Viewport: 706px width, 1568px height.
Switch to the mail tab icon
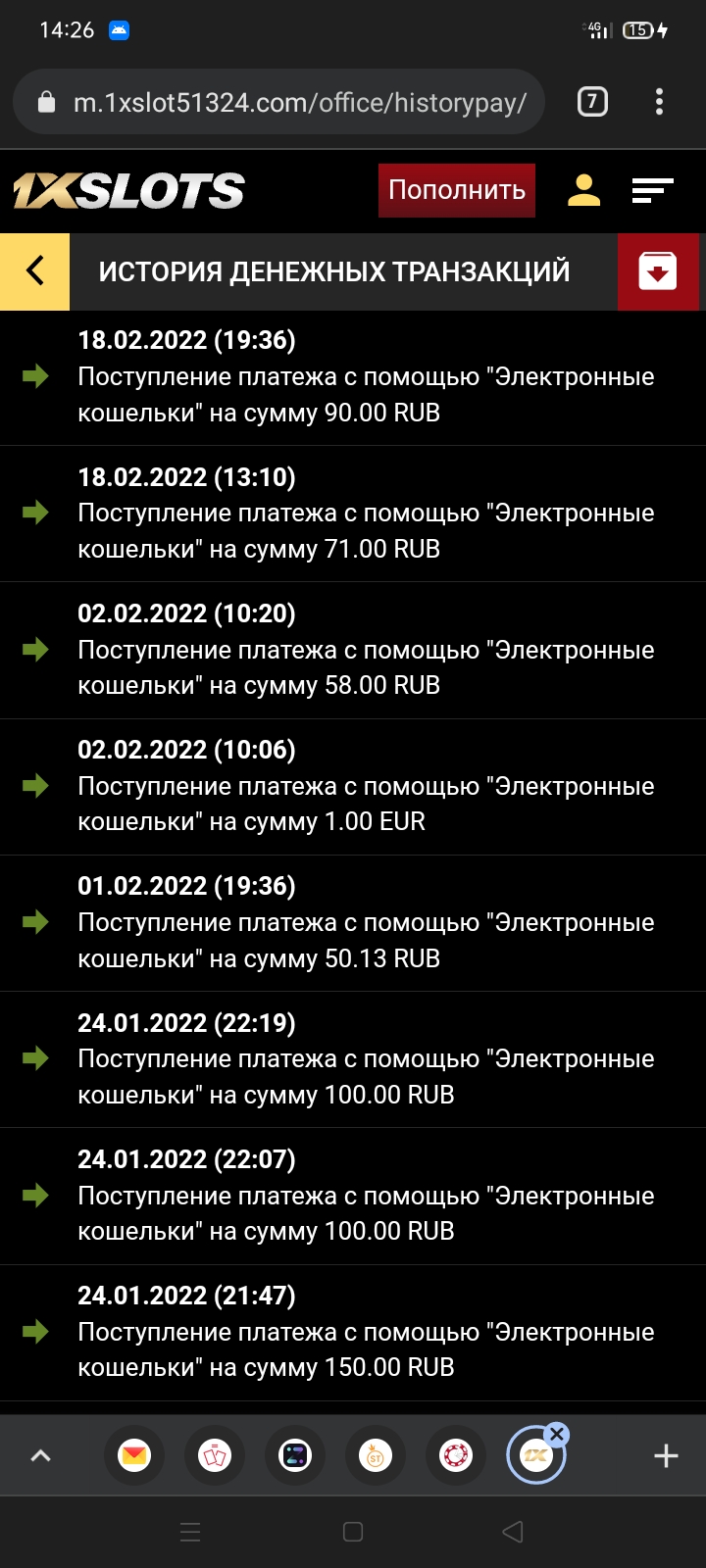click(x=134, y=1456)
